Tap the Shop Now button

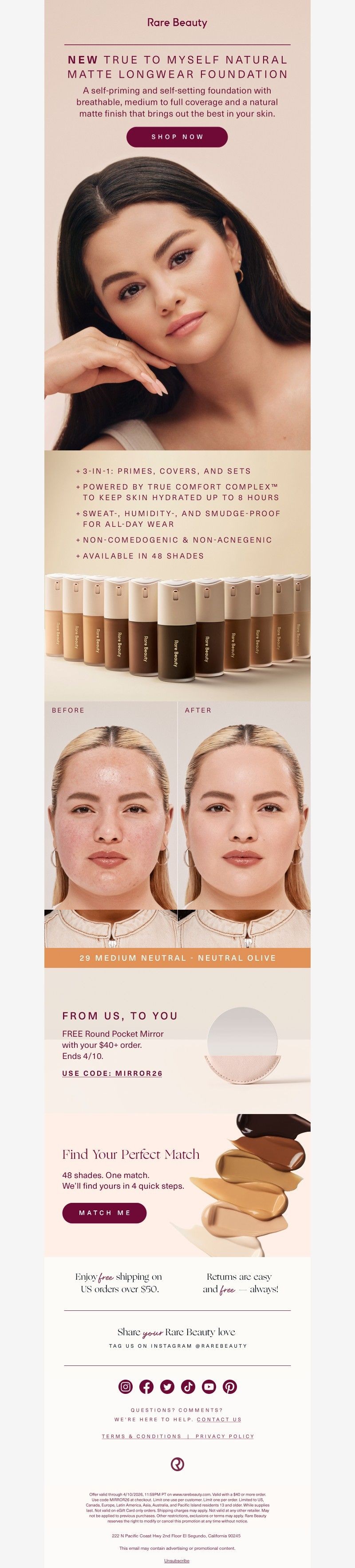(x=177, y=137)
